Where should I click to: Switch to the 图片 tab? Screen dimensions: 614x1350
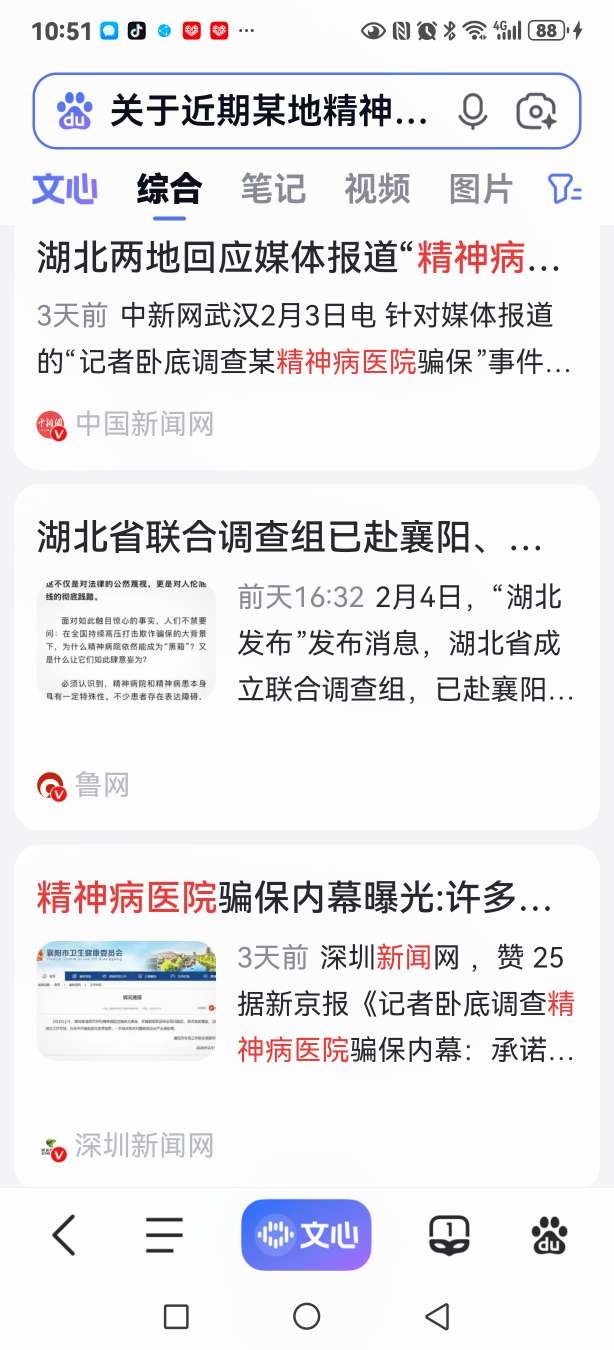[x=481, y=188]
